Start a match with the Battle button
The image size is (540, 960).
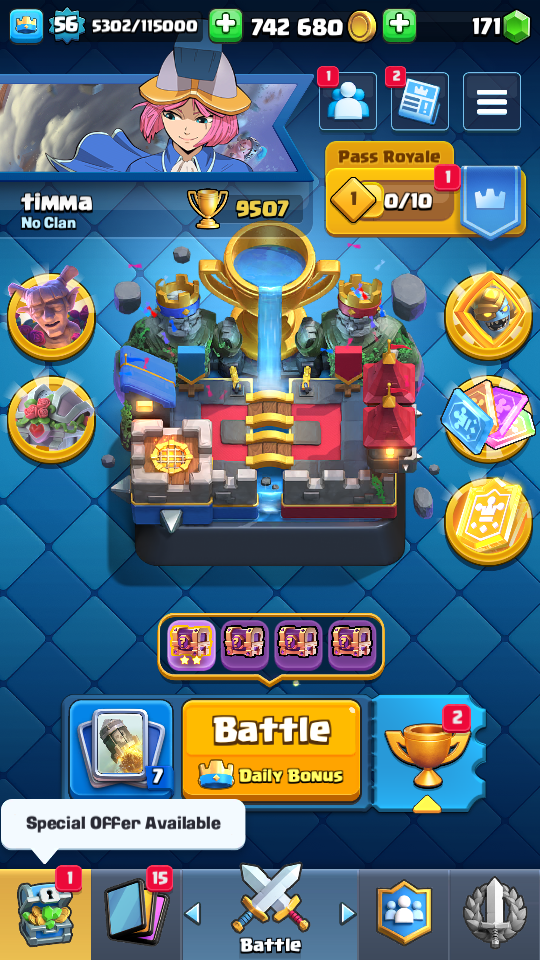coord(271,750)
